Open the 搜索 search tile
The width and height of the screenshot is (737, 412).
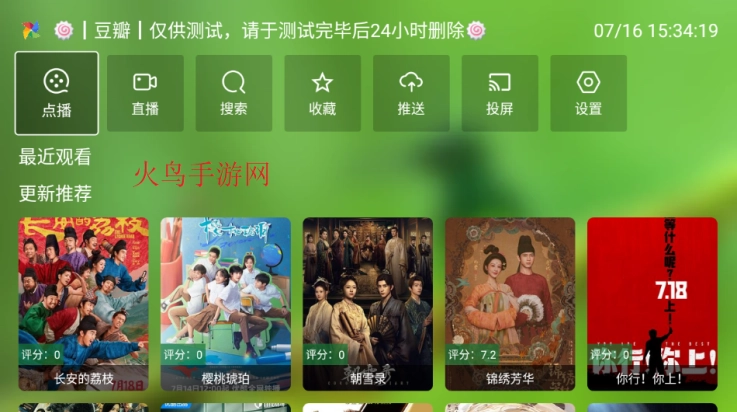234,93
